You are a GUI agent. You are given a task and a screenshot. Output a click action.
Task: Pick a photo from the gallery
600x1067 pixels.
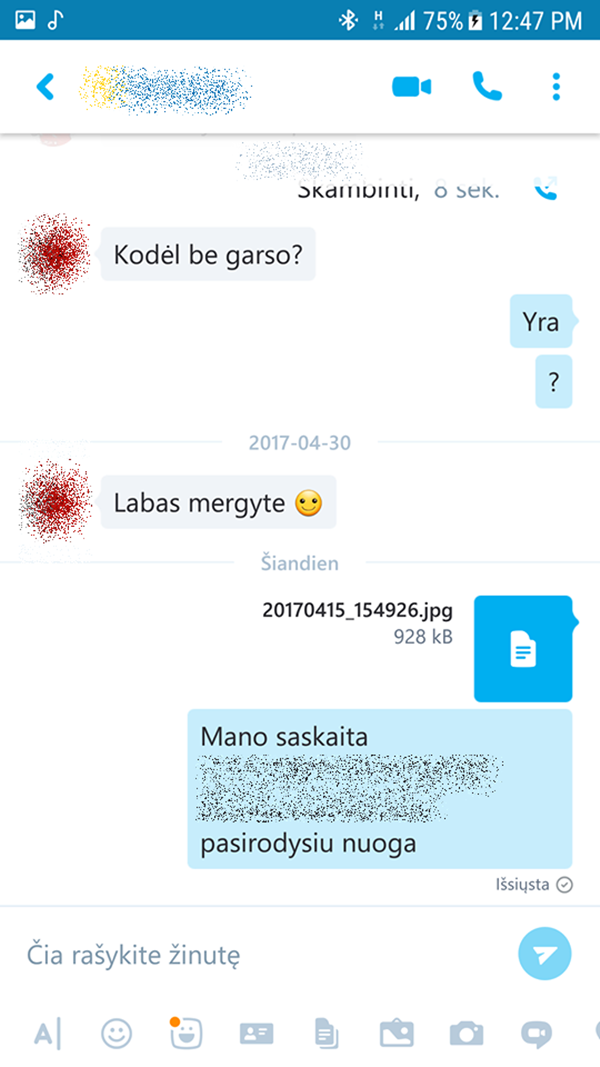pyautogui.click(x=396, y=1034)
